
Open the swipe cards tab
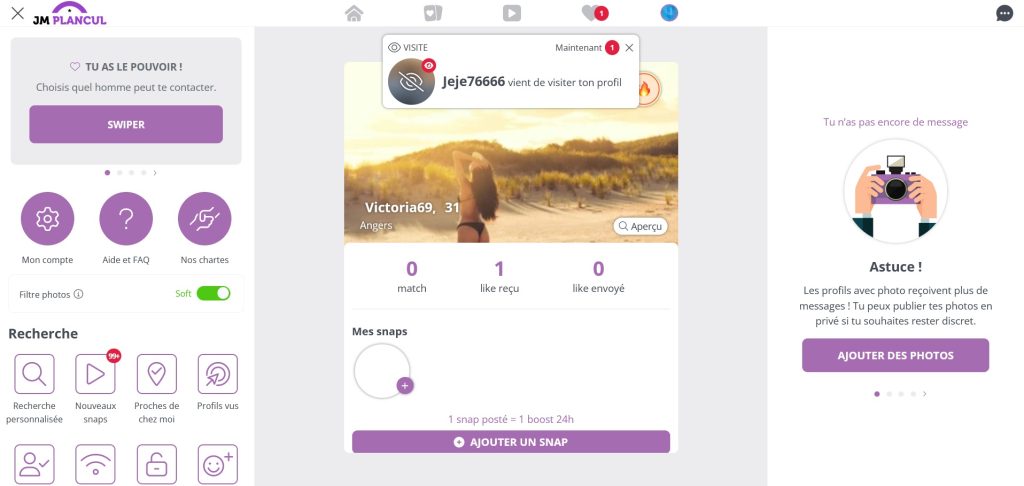[432, 13]
